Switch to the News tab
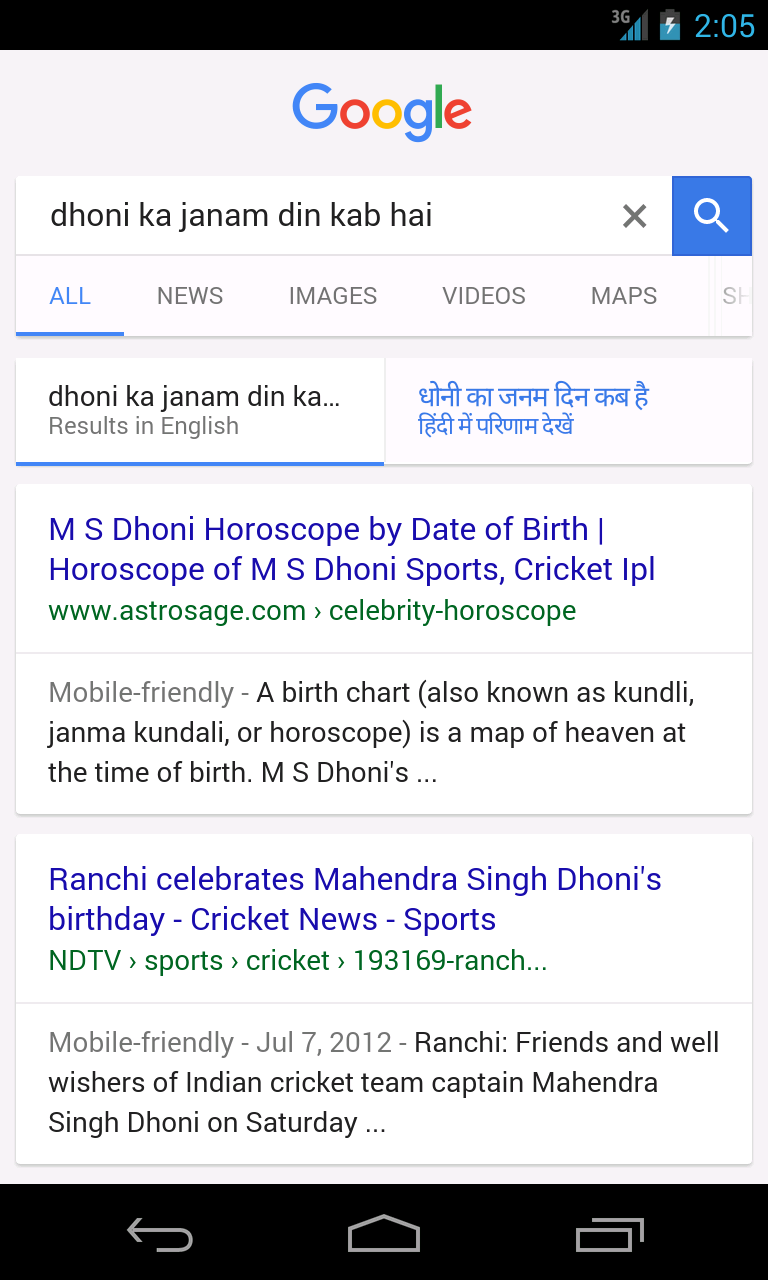768x1280 pixels. [x=190, y=296]
